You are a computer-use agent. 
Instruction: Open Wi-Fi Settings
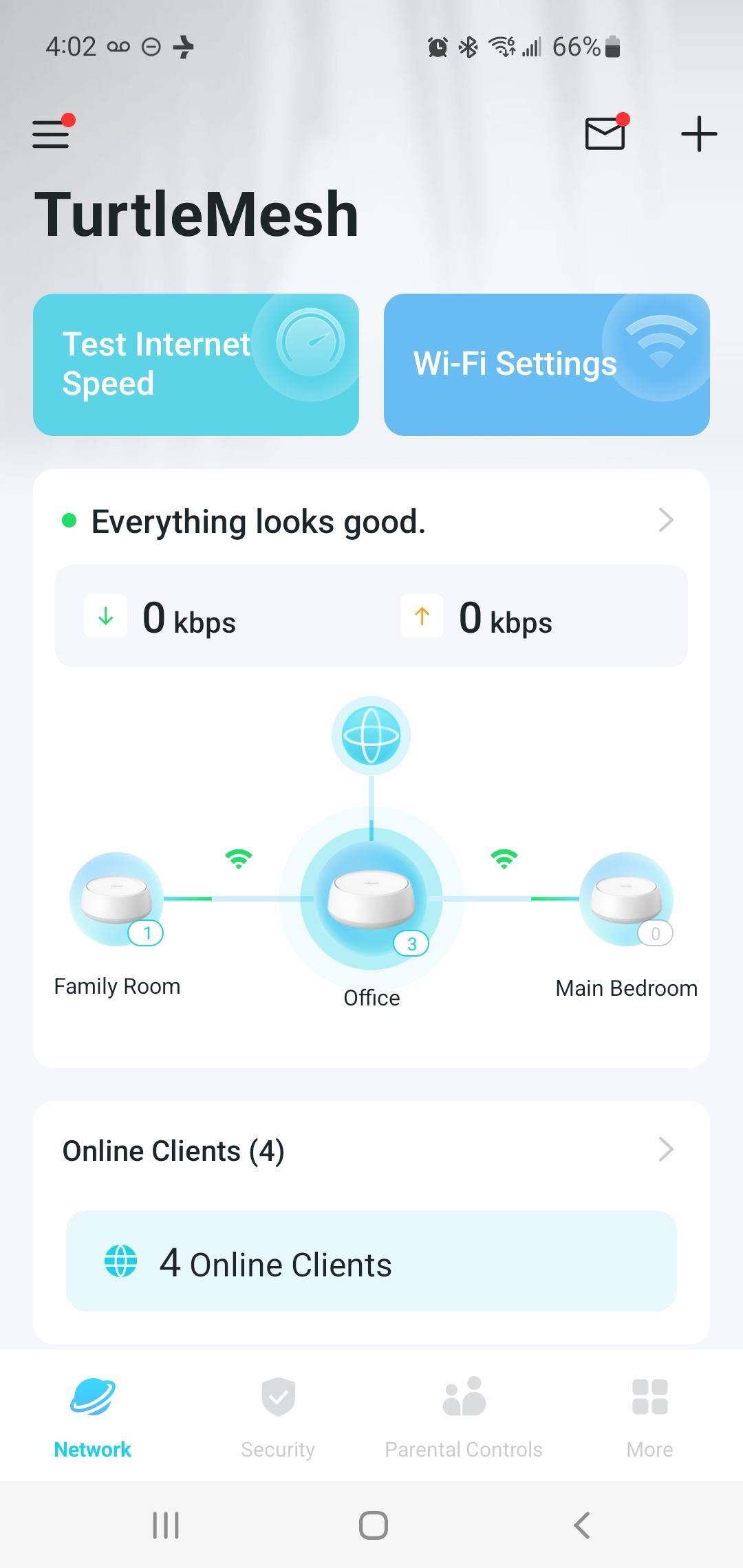tap(546, 364)
